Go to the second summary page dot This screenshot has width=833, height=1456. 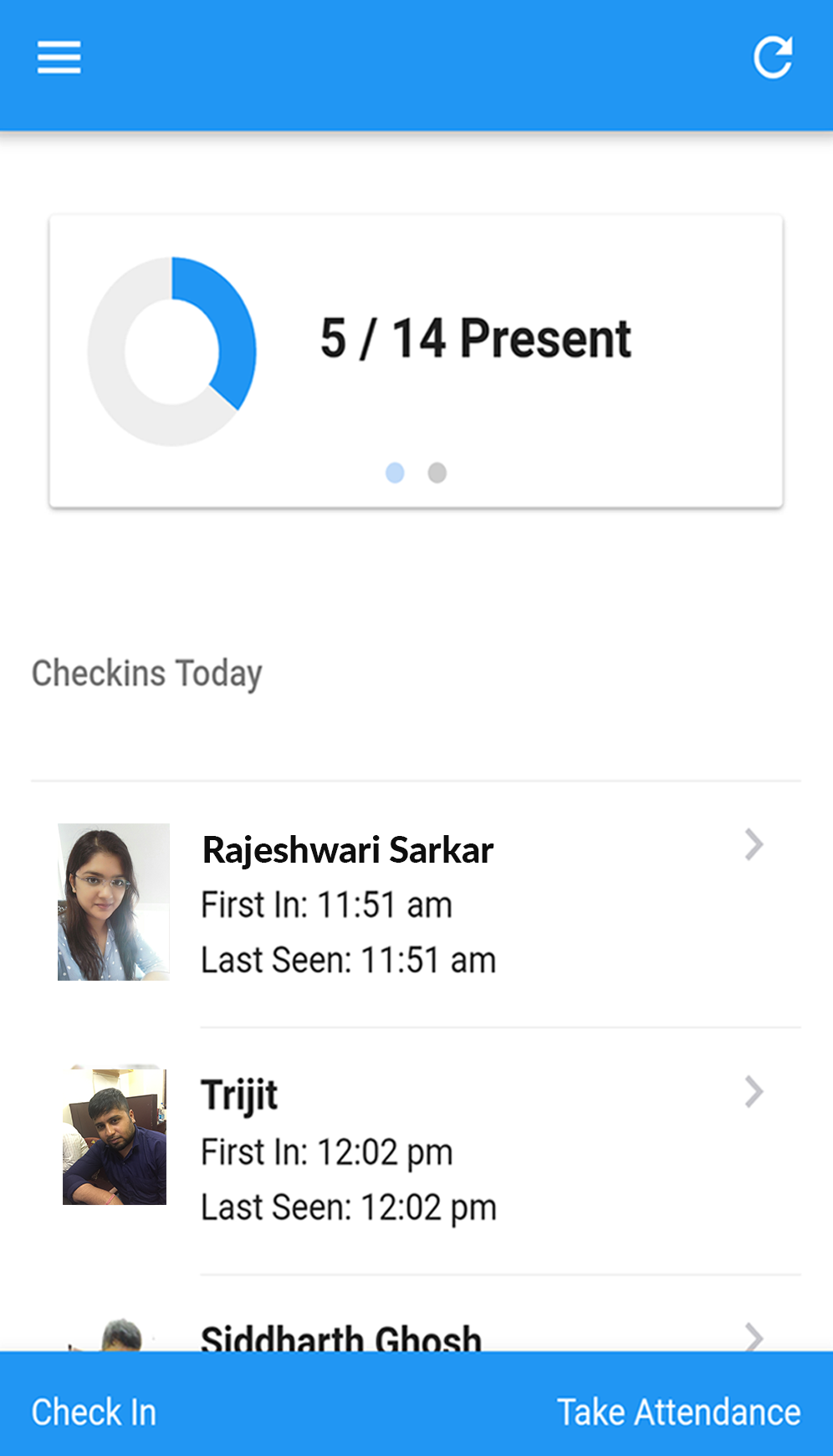437,473
